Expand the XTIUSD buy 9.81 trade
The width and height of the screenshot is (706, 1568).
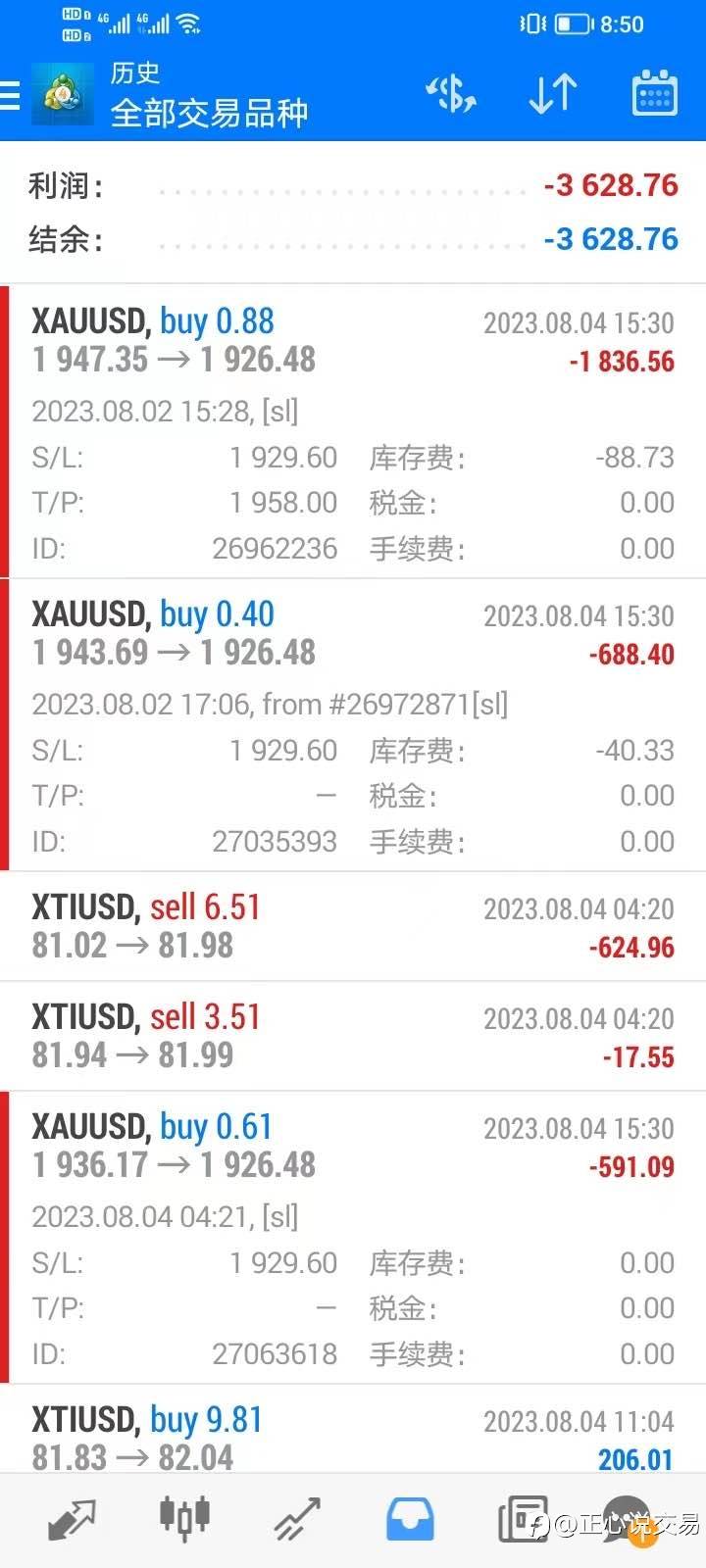353,1429
